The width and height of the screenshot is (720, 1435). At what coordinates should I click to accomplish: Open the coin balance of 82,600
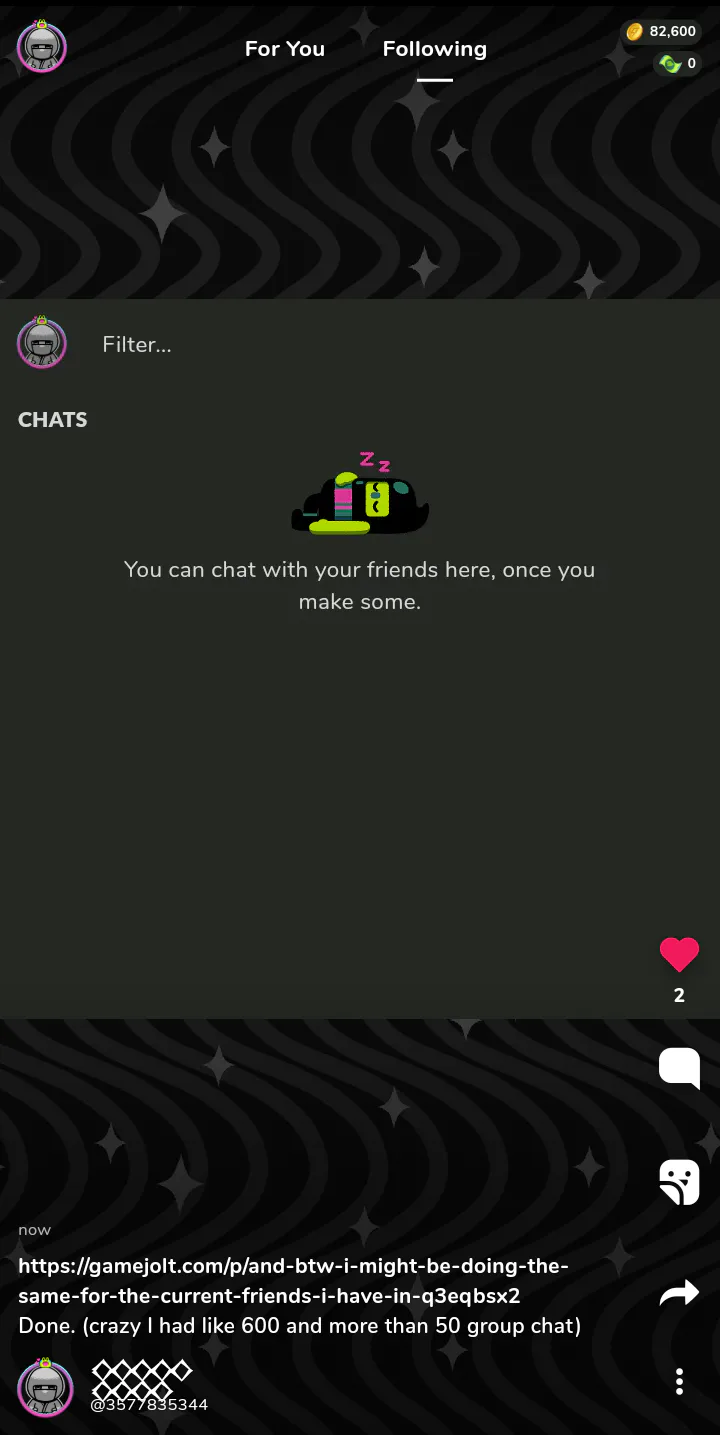coord(661,32)
